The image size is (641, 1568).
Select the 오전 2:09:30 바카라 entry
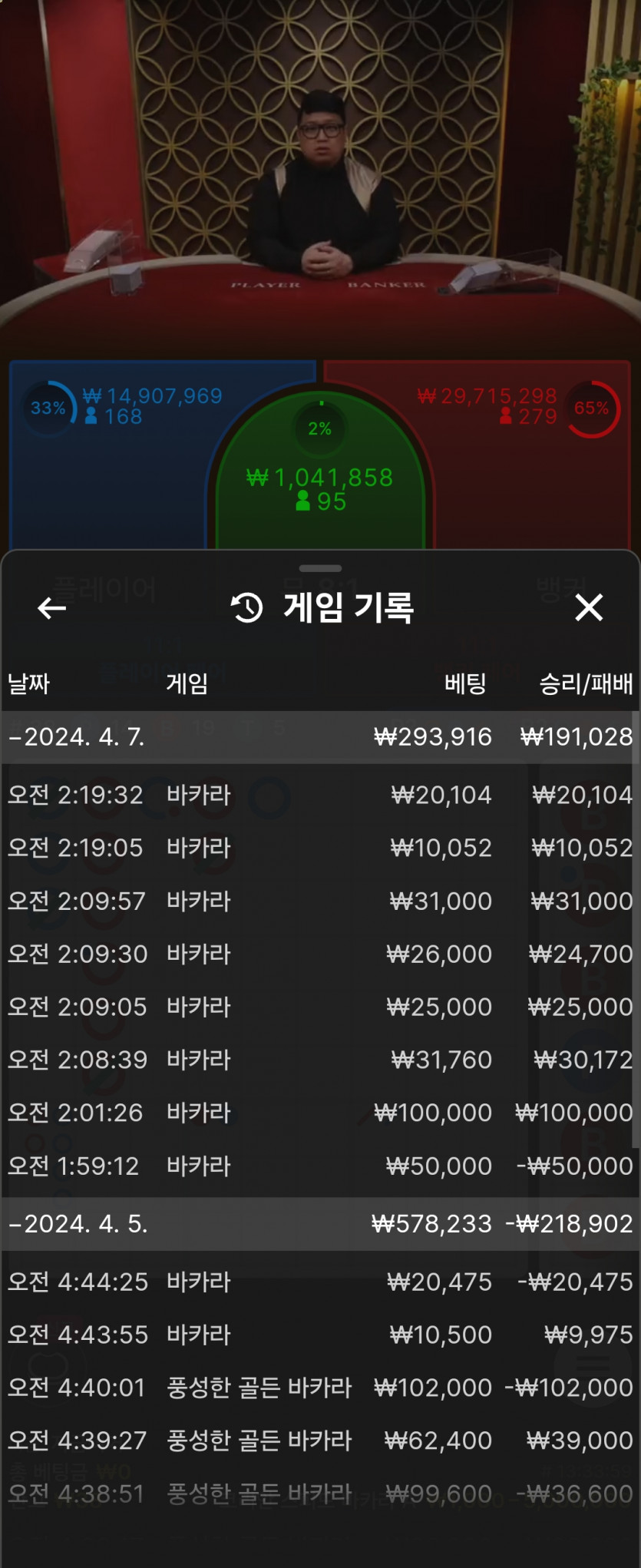coord(319,954)
